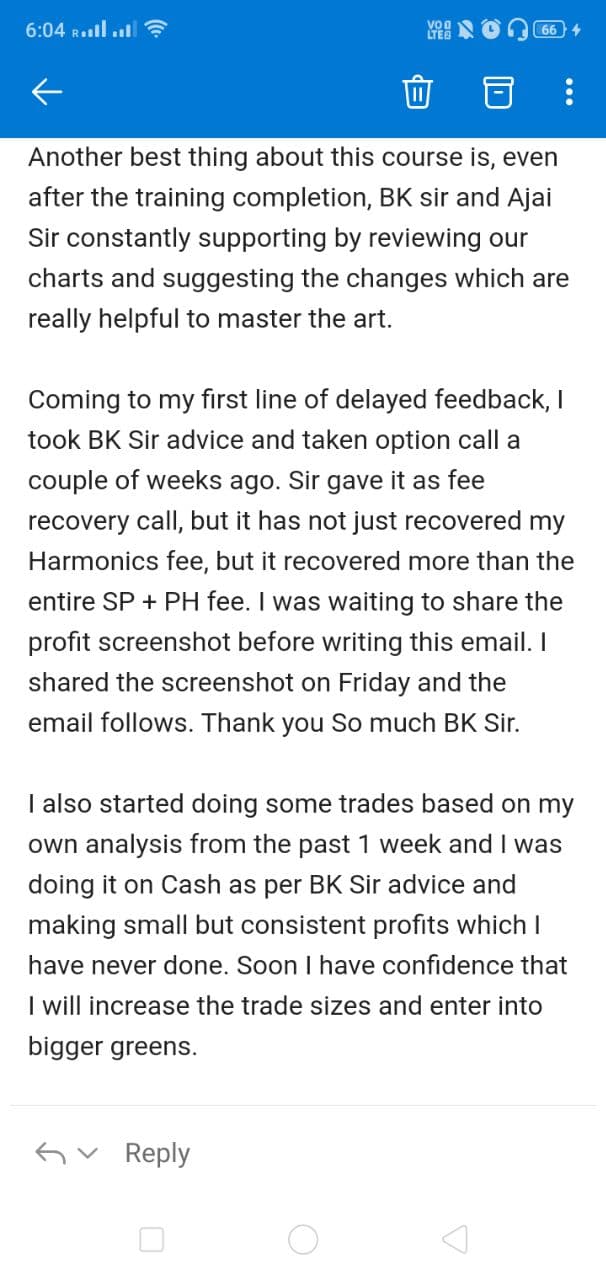This screenshot has width=606, height=1280.
Task: Expand the reply options dropdown arrow
Action: (x=89, y=1153)
